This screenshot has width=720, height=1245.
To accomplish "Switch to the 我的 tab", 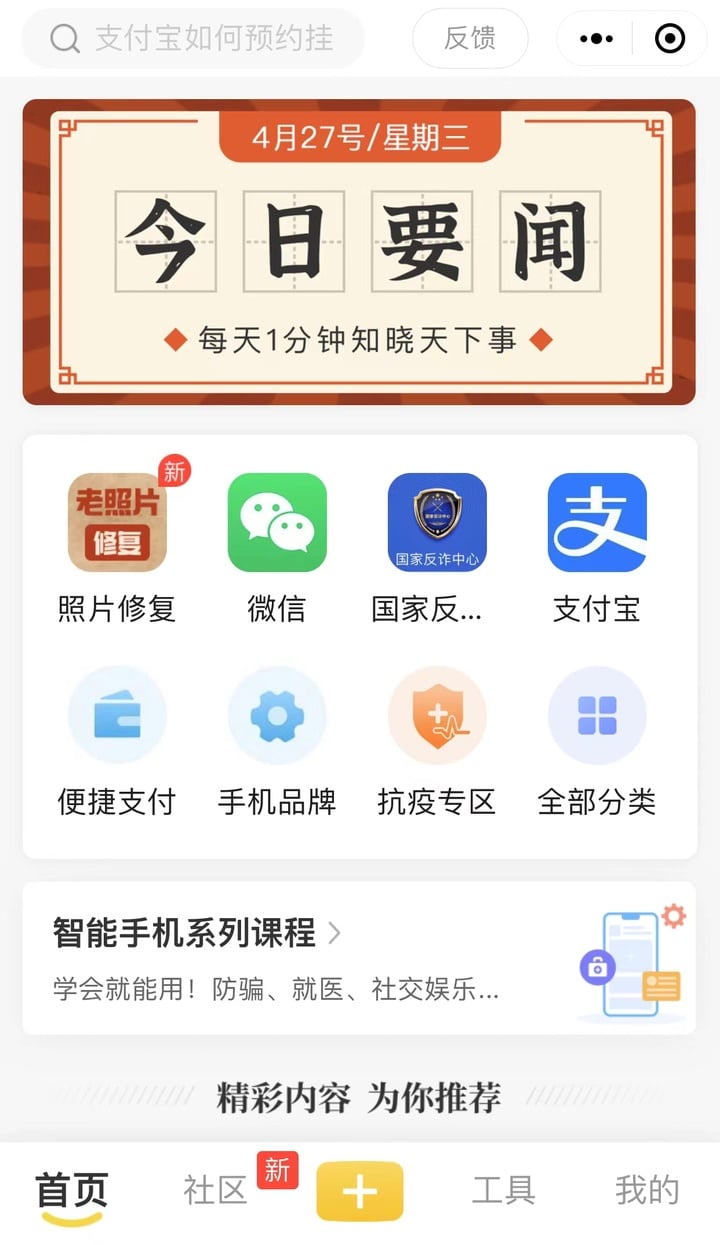I will [x=647, y=1192].
